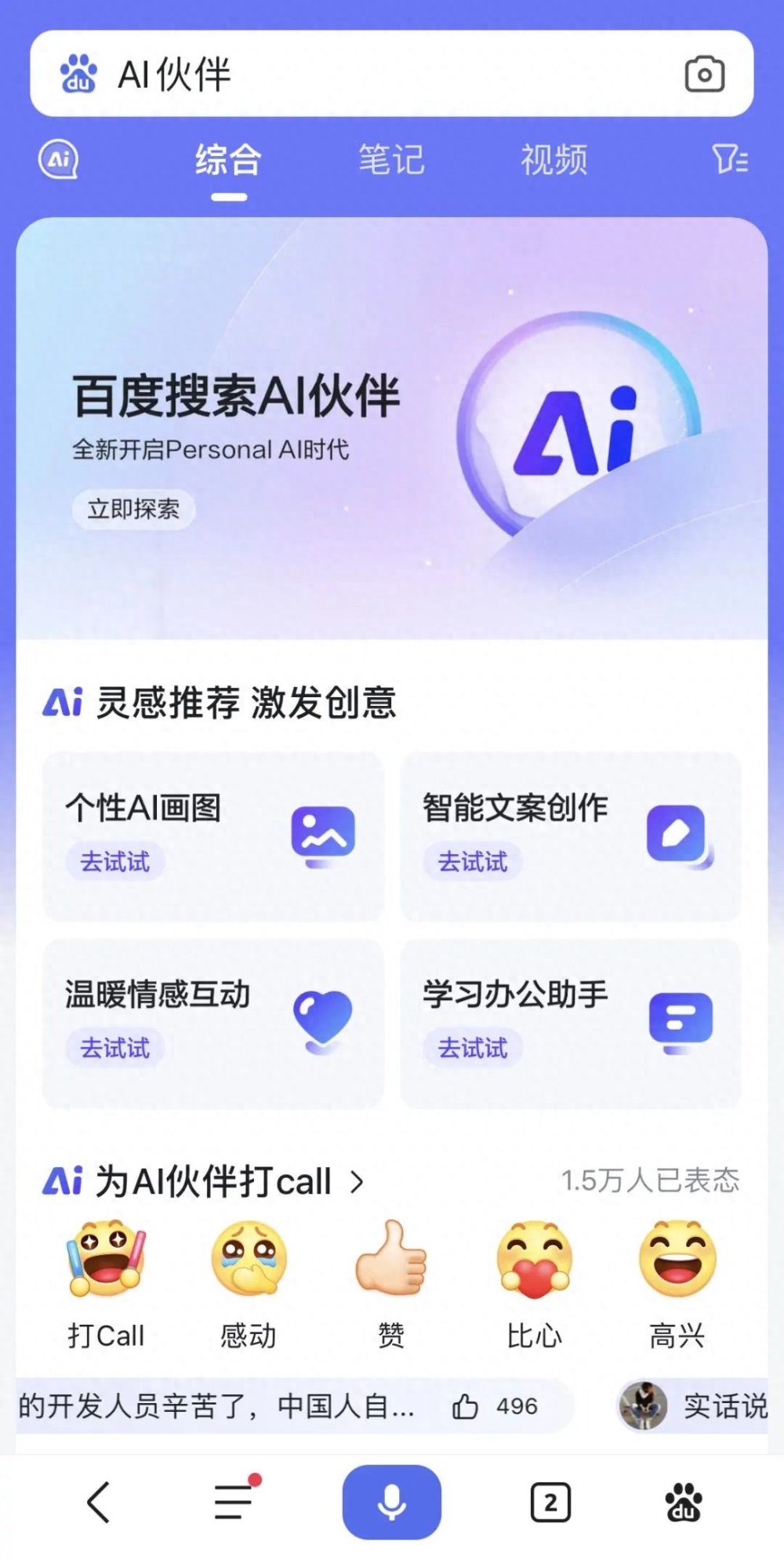Switch to the 视频 tab
This screenshot has width=784, height=1560.
point(554,160)
